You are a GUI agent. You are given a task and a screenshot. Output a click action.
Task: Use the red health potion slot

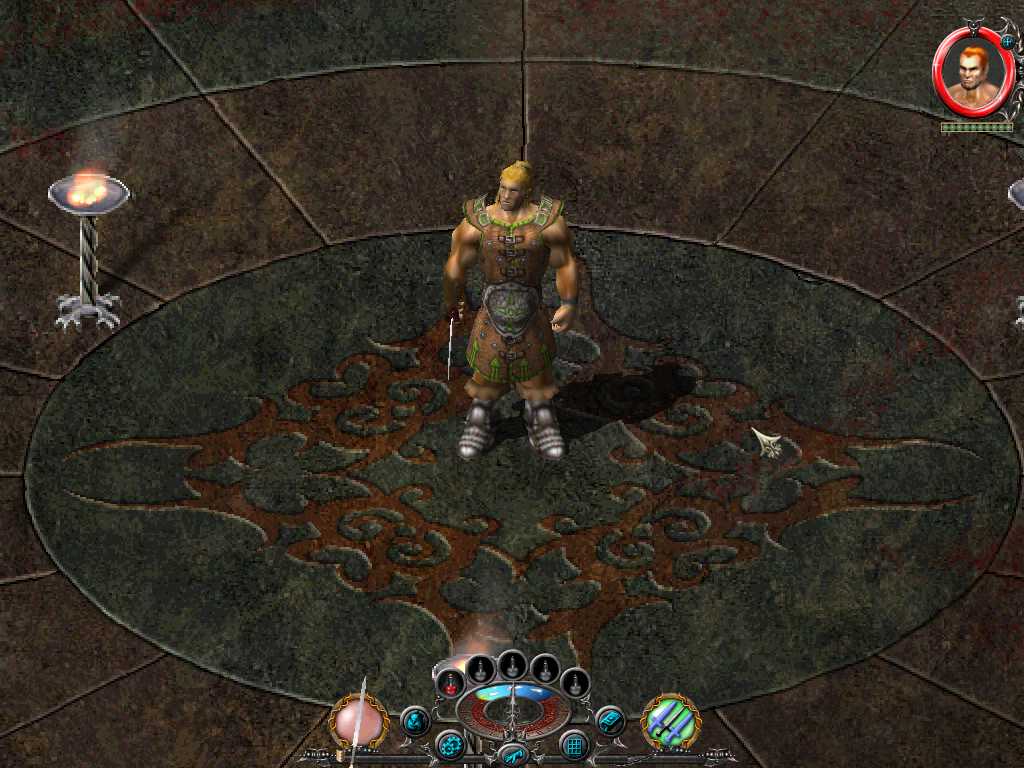pos(452,684)
